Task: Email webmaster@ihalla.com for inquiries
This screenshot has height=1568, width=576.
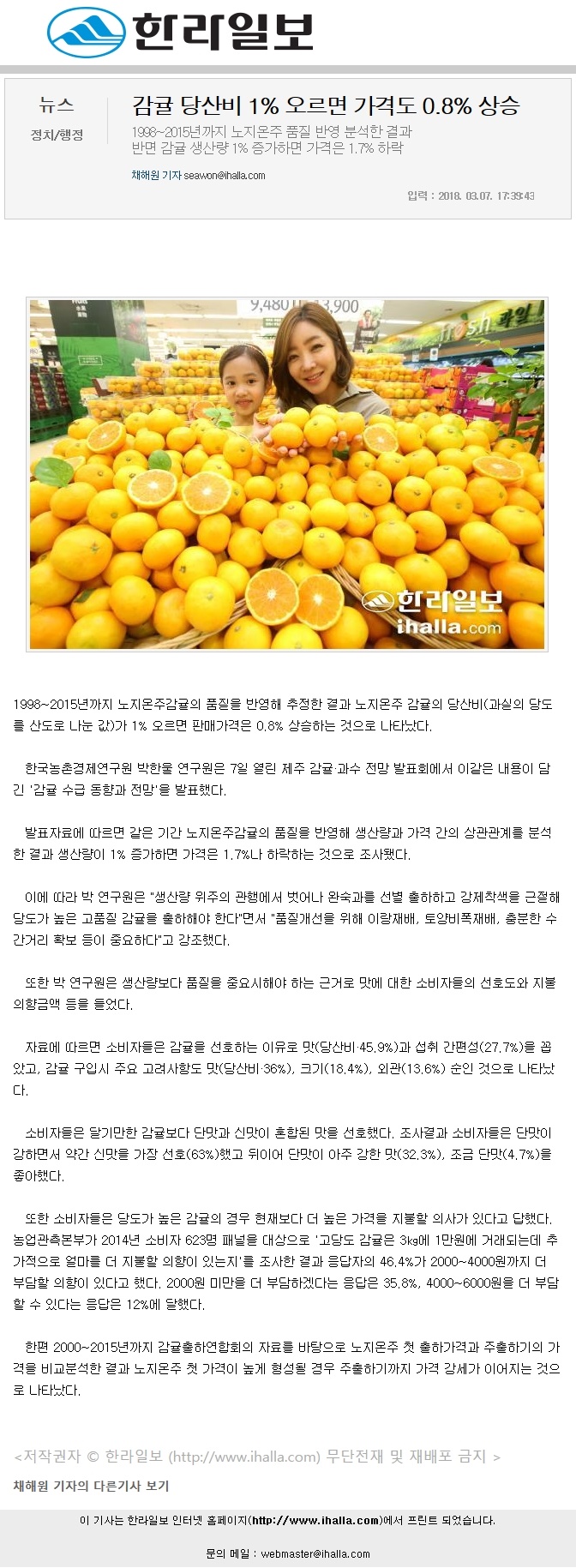Action: pyautogui.click(x=315, y=1553)
